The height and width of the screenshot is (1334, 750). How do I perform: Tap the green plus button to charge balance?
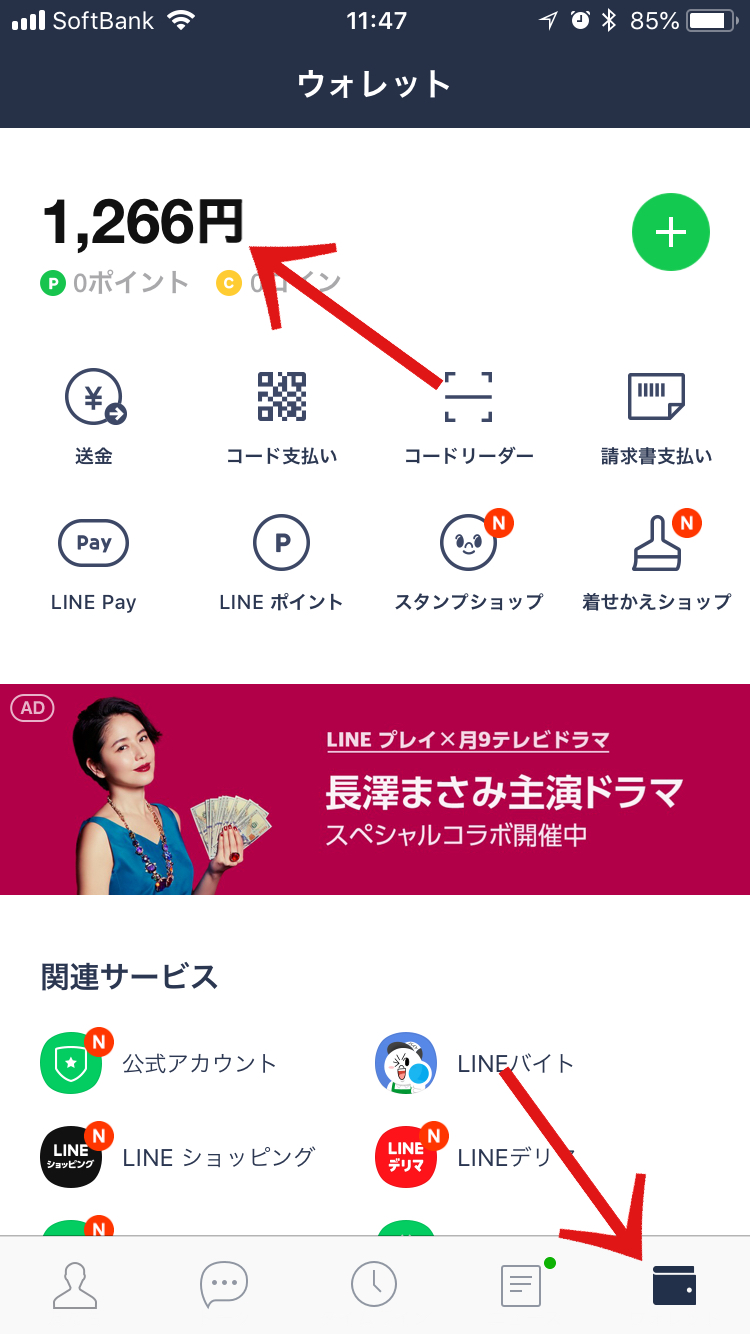(x=670, y=232)
